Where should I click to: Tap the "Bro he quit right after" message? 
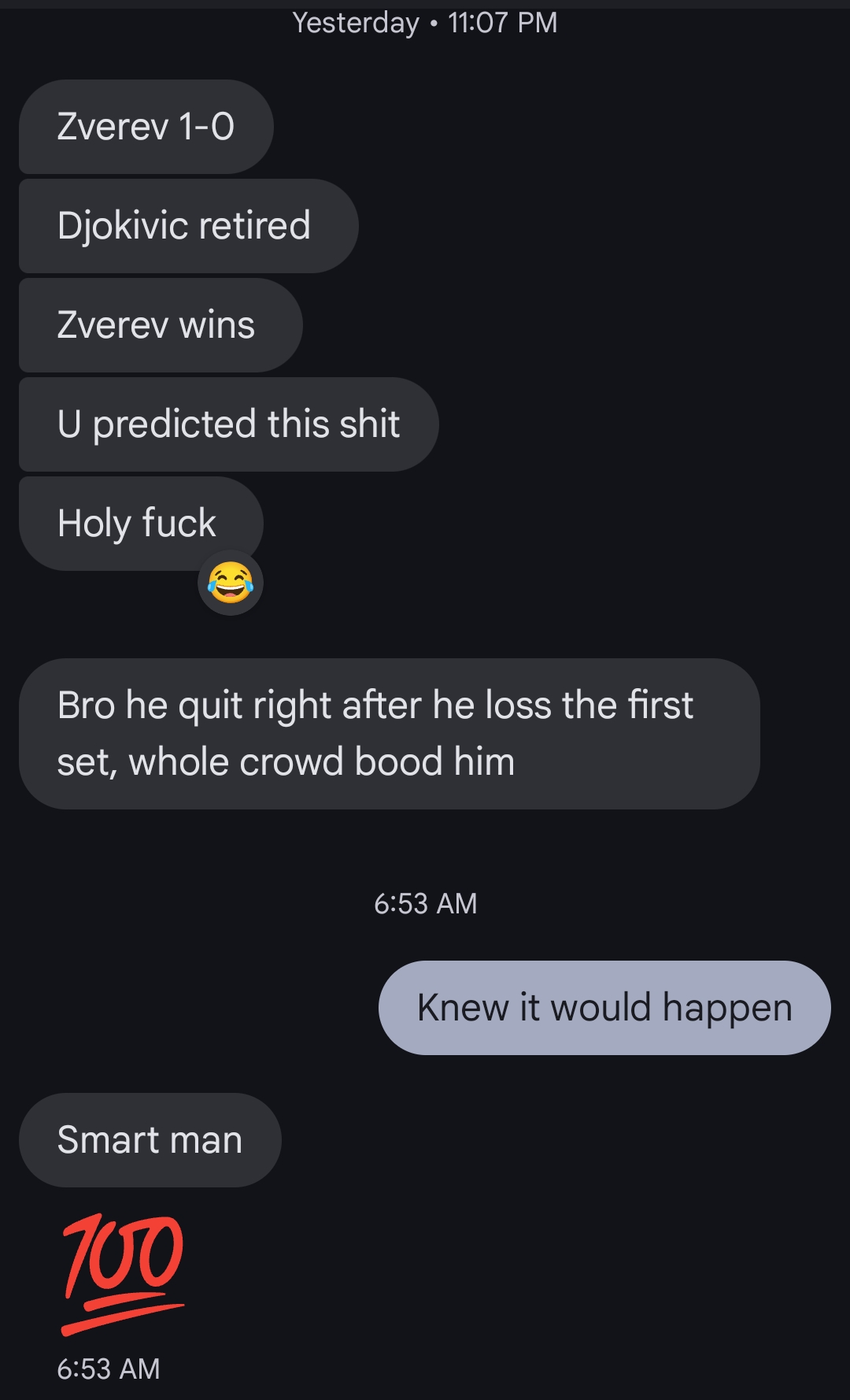389,733
